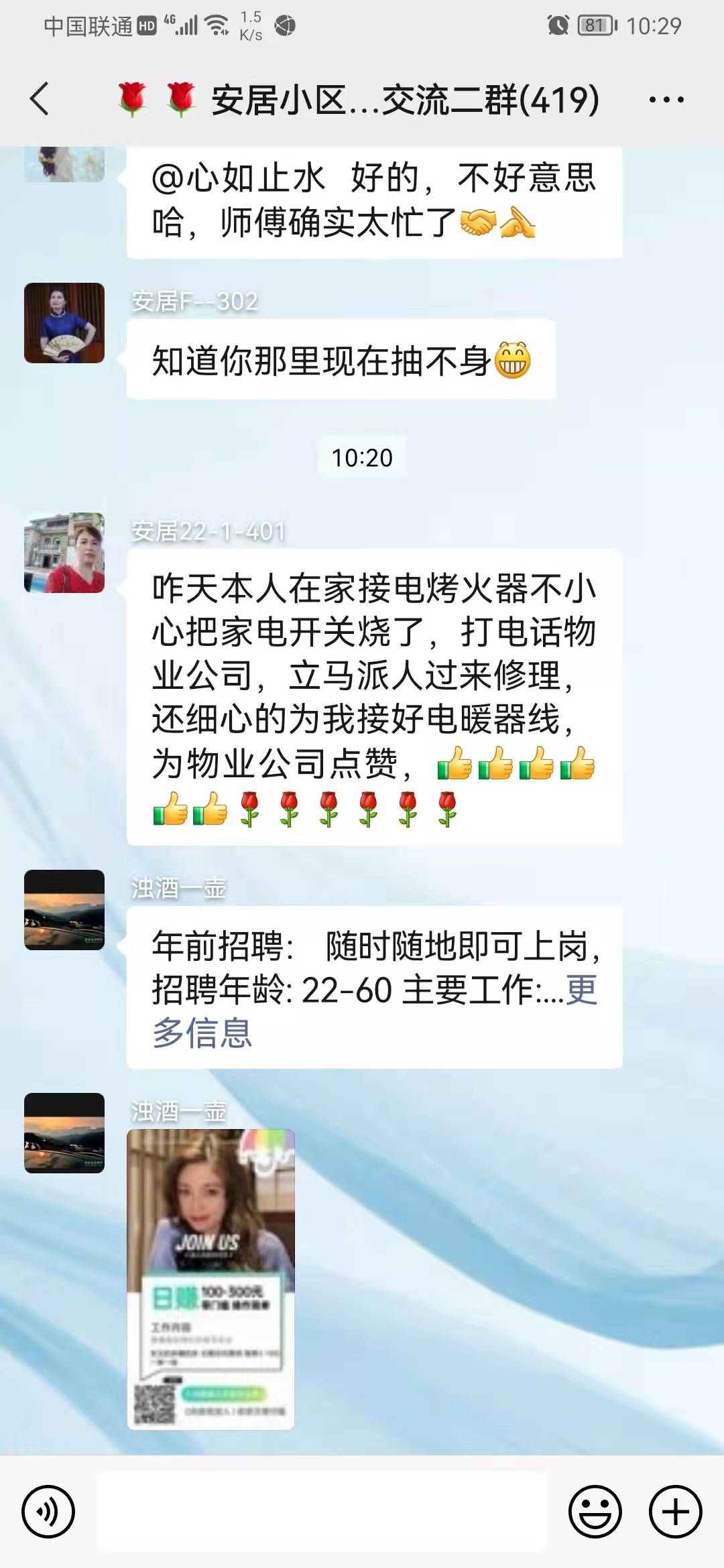Tap 安居F--302's profile avatar
This screenshot has width=724, height=1568.
click(x=64, y=323)
